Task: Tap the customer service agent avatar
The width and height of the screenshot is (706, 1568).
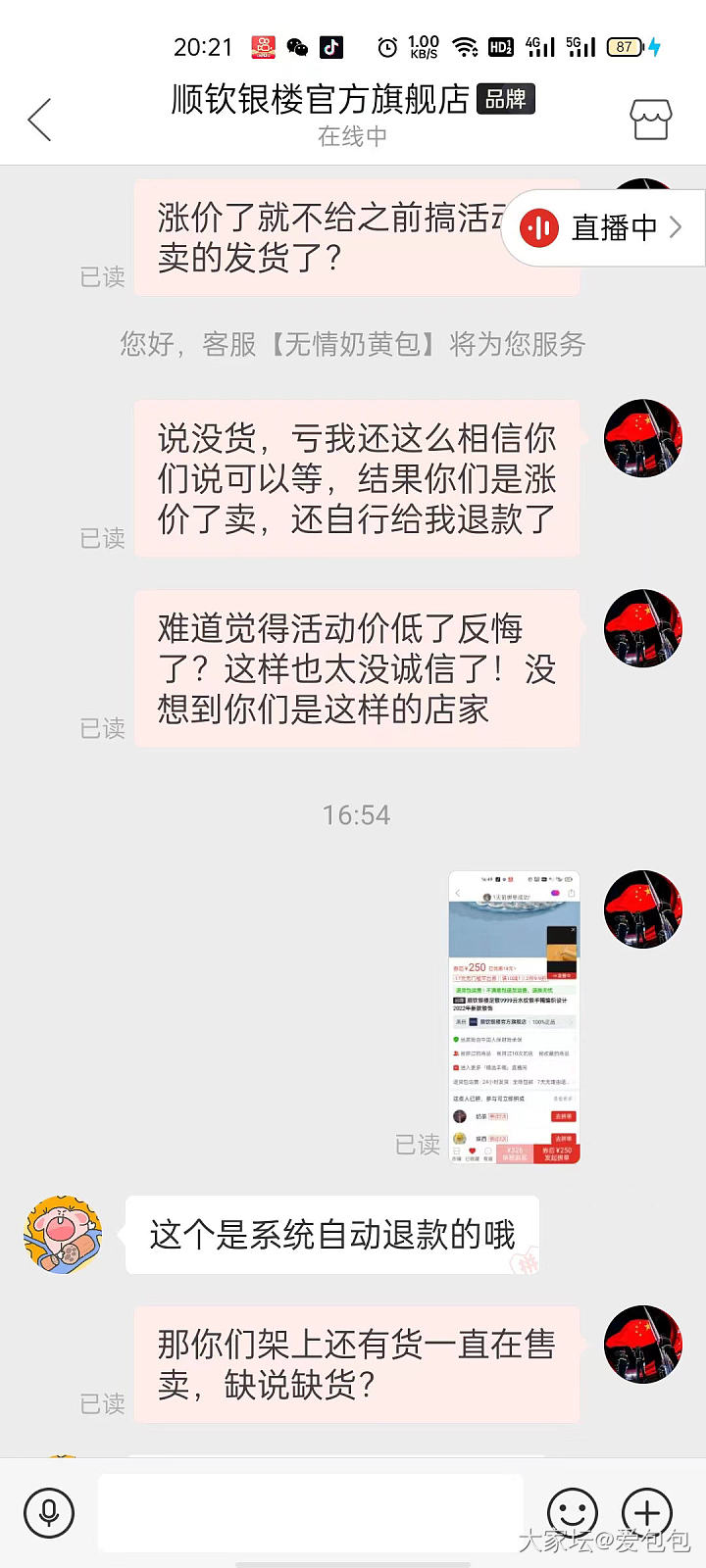Action: point(63,1234)
